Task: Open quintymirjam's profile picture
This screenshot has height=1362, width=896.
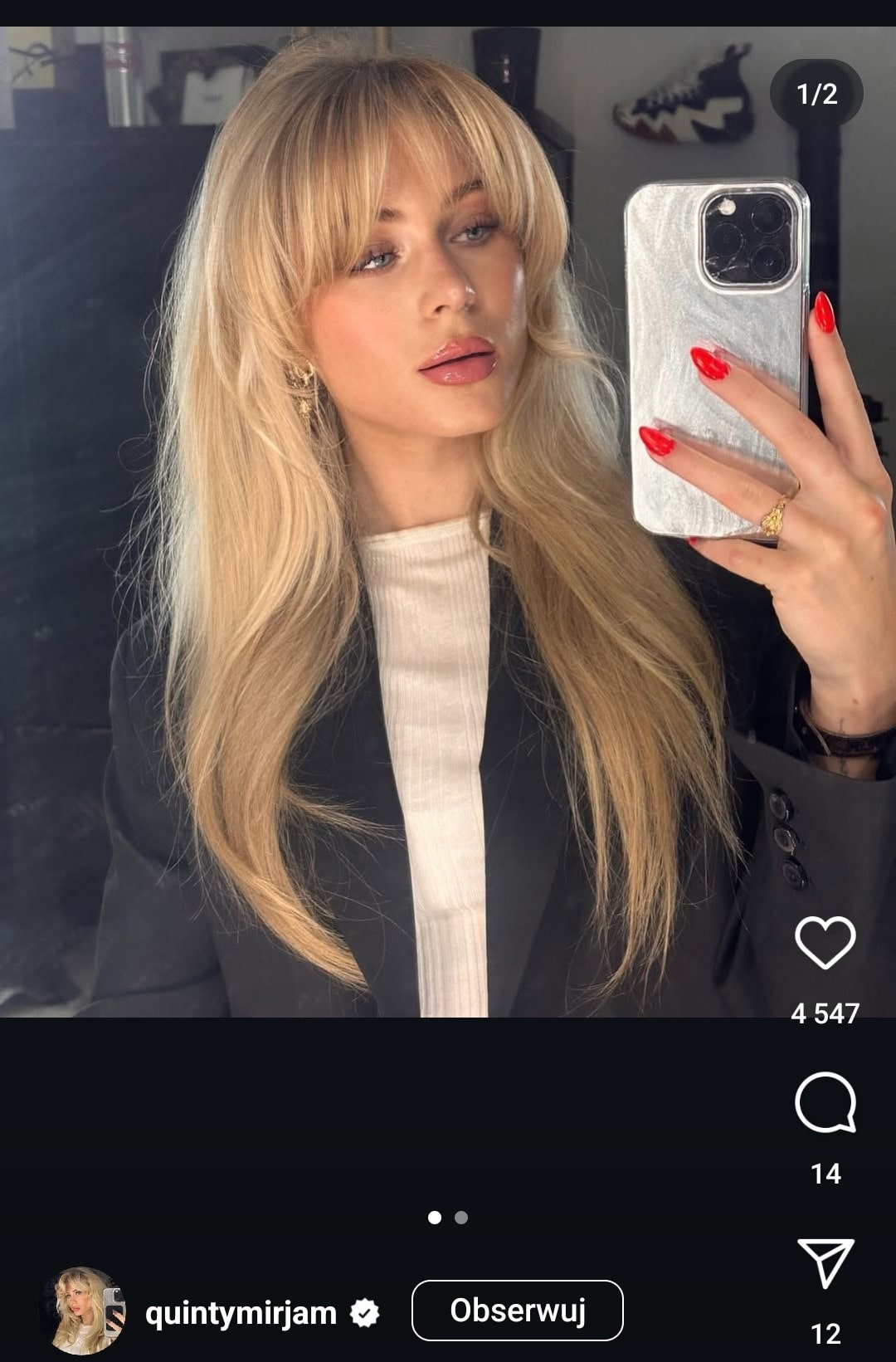Action: (x=81, y=1311)
